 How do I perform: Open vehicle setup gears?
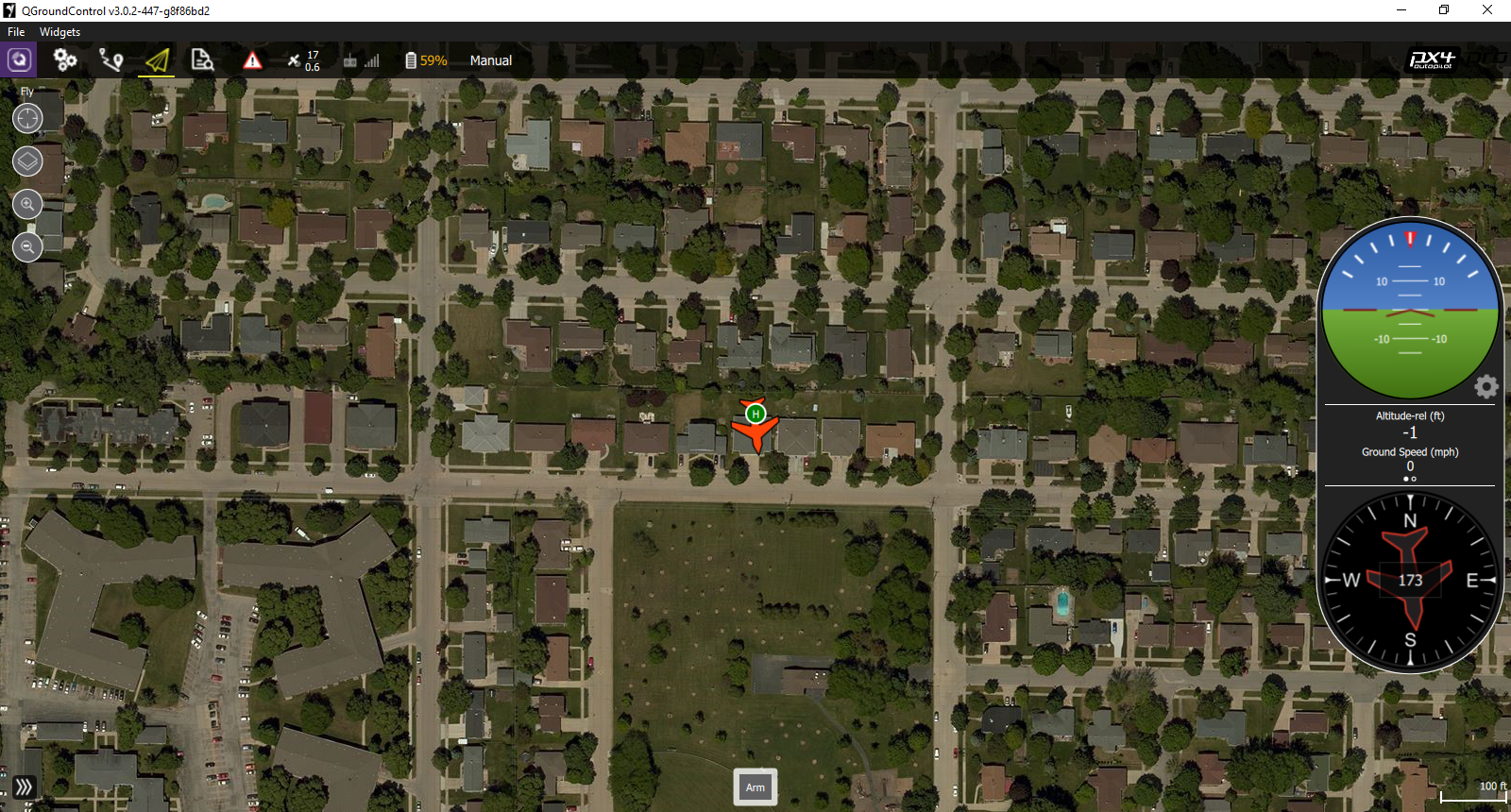(65, 60)
